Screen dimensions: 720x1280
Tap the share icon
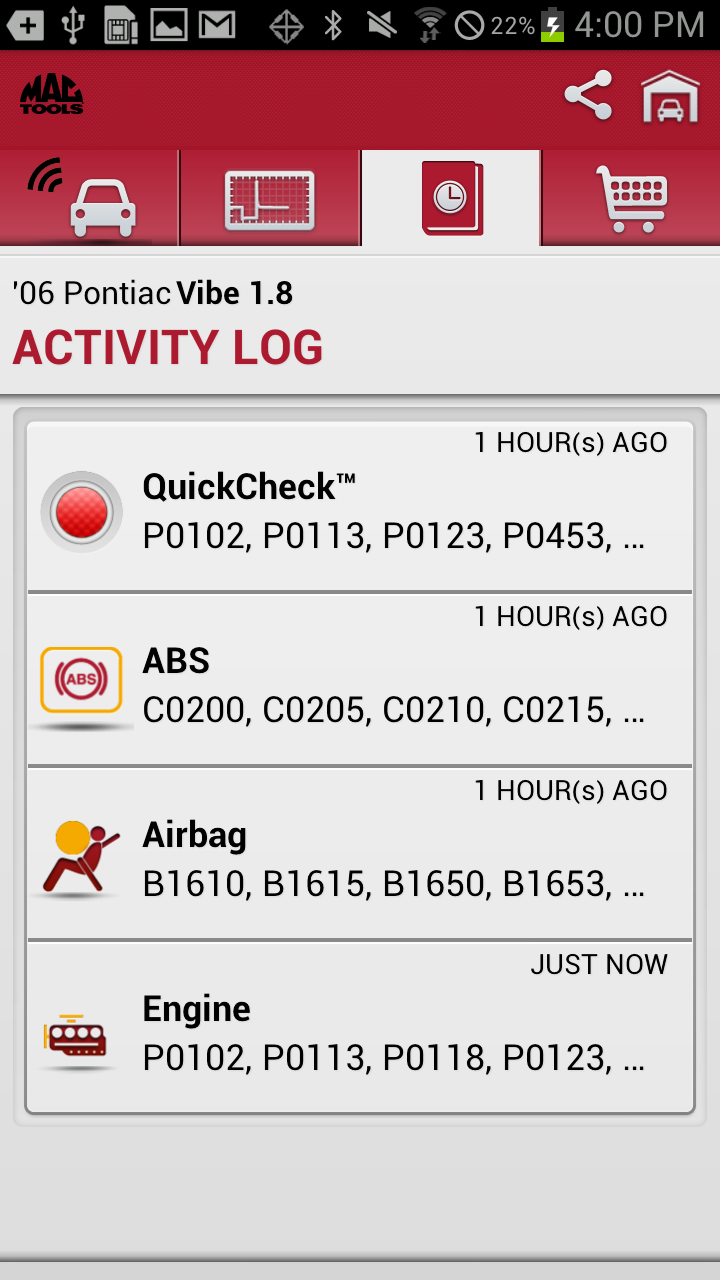[588, 96]
